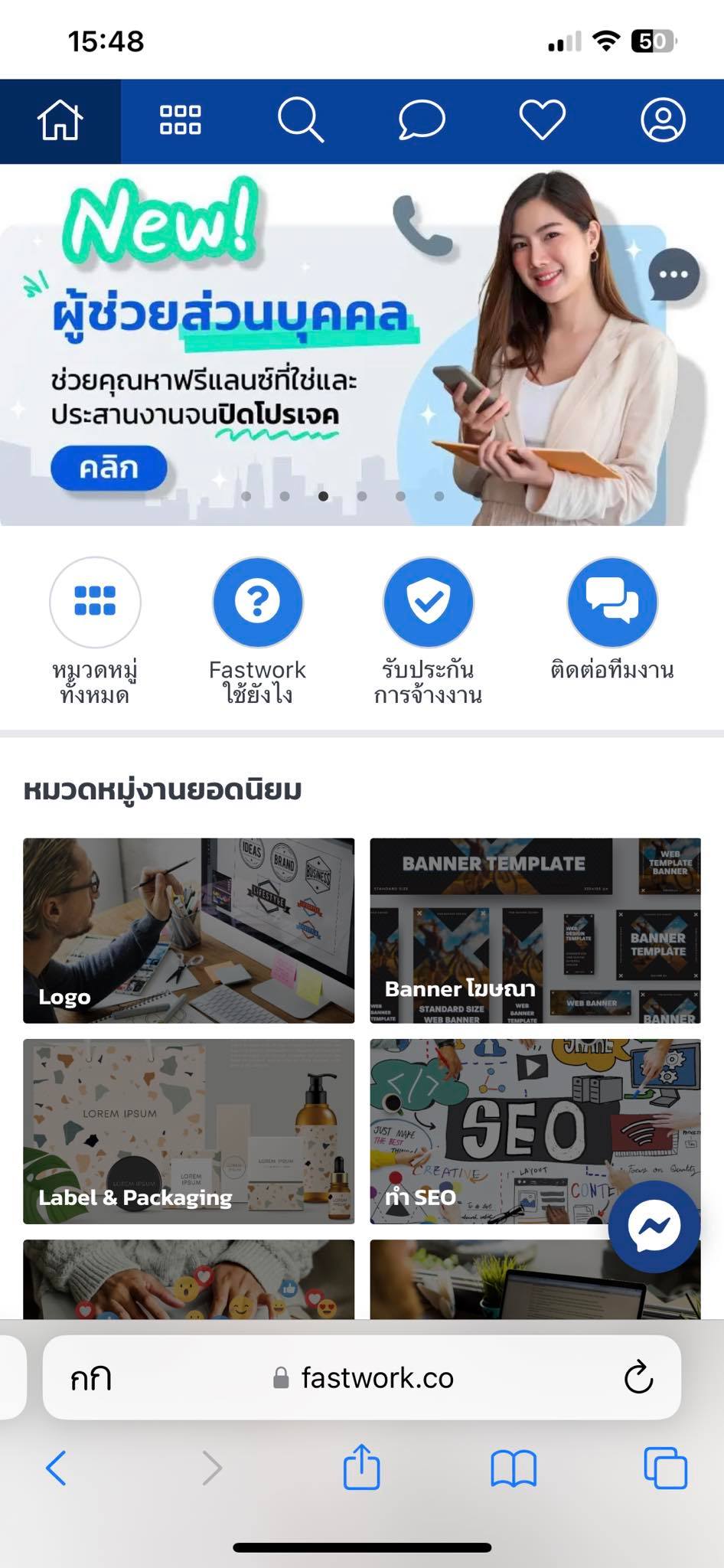Go to the home icon tab
Screen dimensions: 724x1568
(x=60, y=121)
